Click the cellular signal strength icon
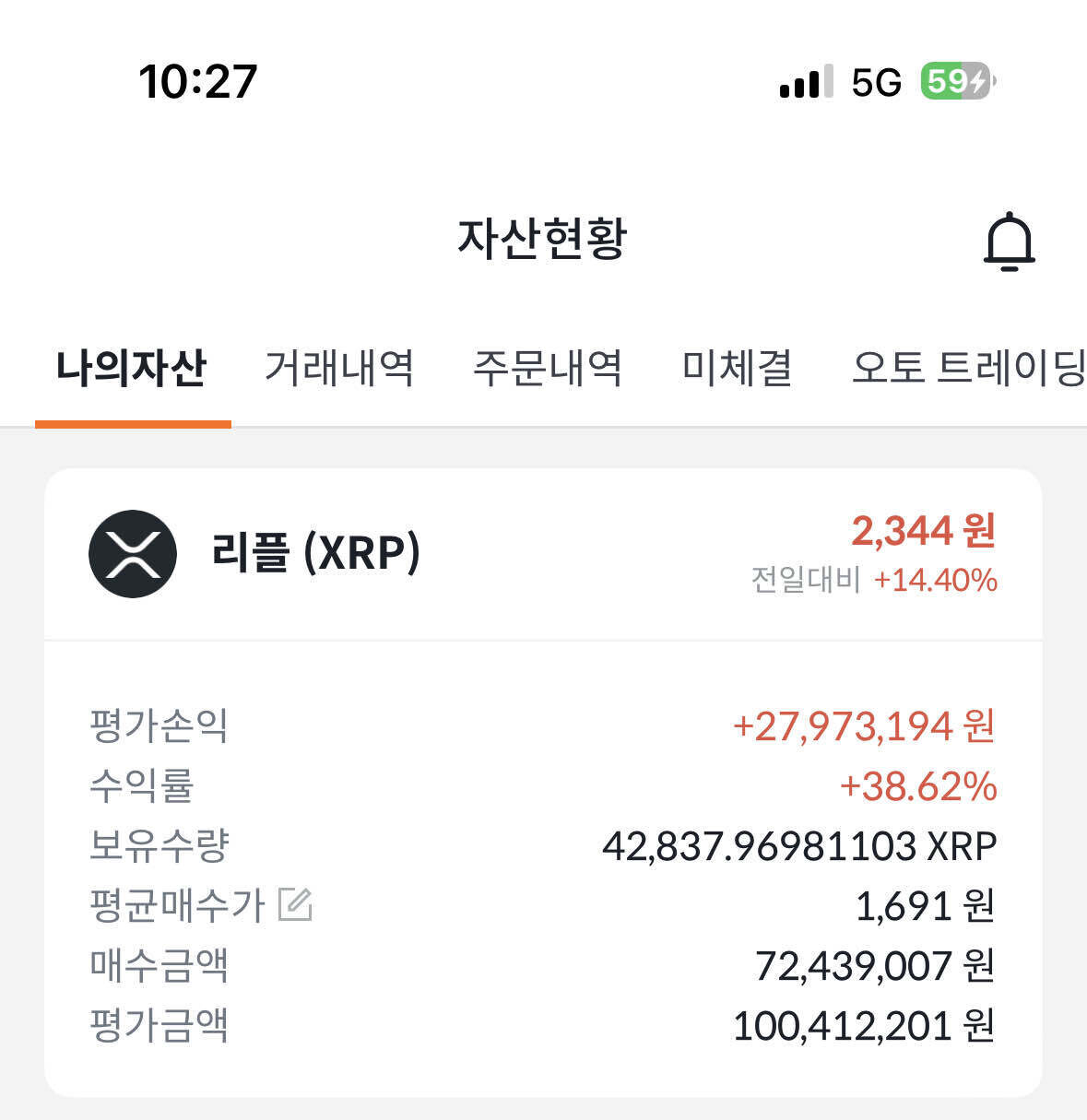This screenshot has width=1087, height=1120. [x=802, y=83]
